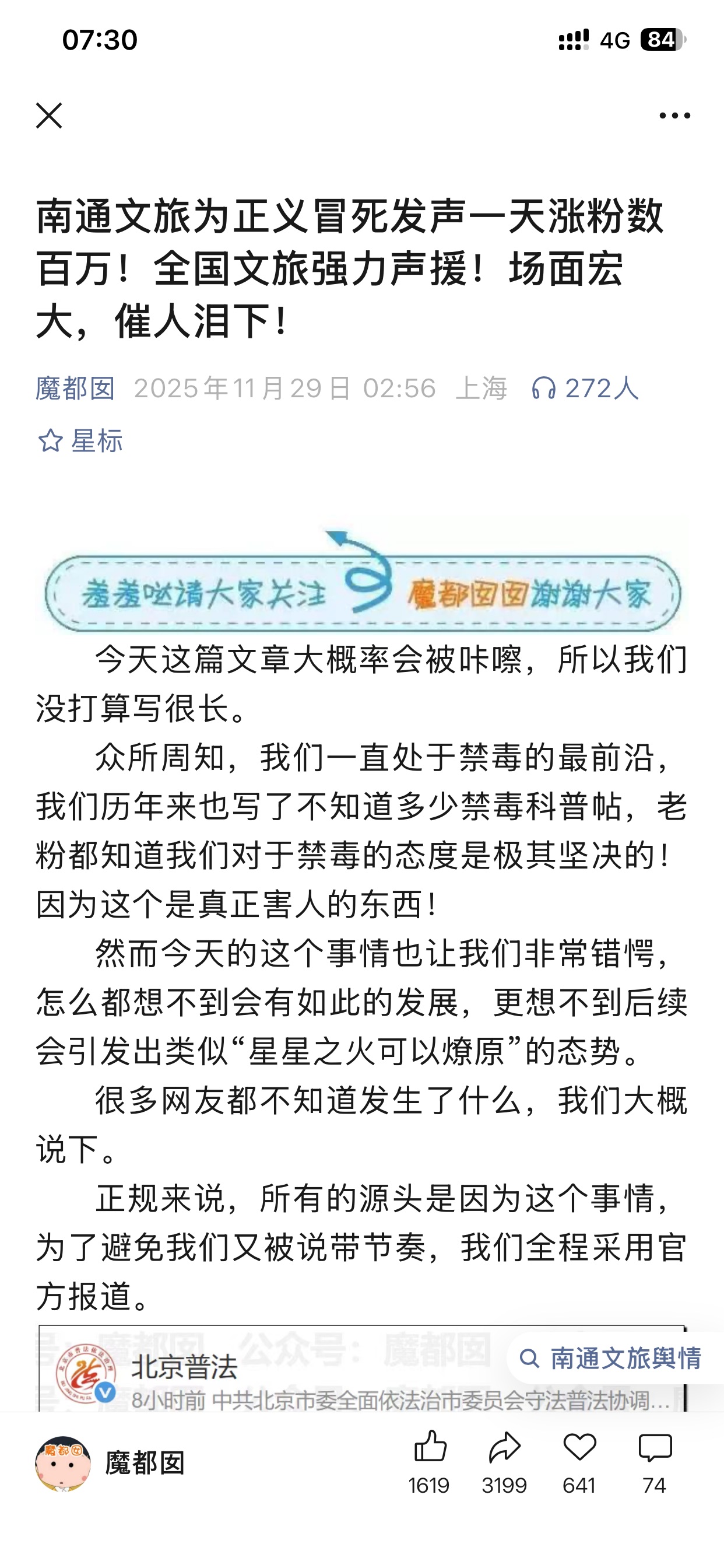The image size is (724, 1568).
Task: Like the article with thumbs-up icon
Action: (x=430, y=1448)
